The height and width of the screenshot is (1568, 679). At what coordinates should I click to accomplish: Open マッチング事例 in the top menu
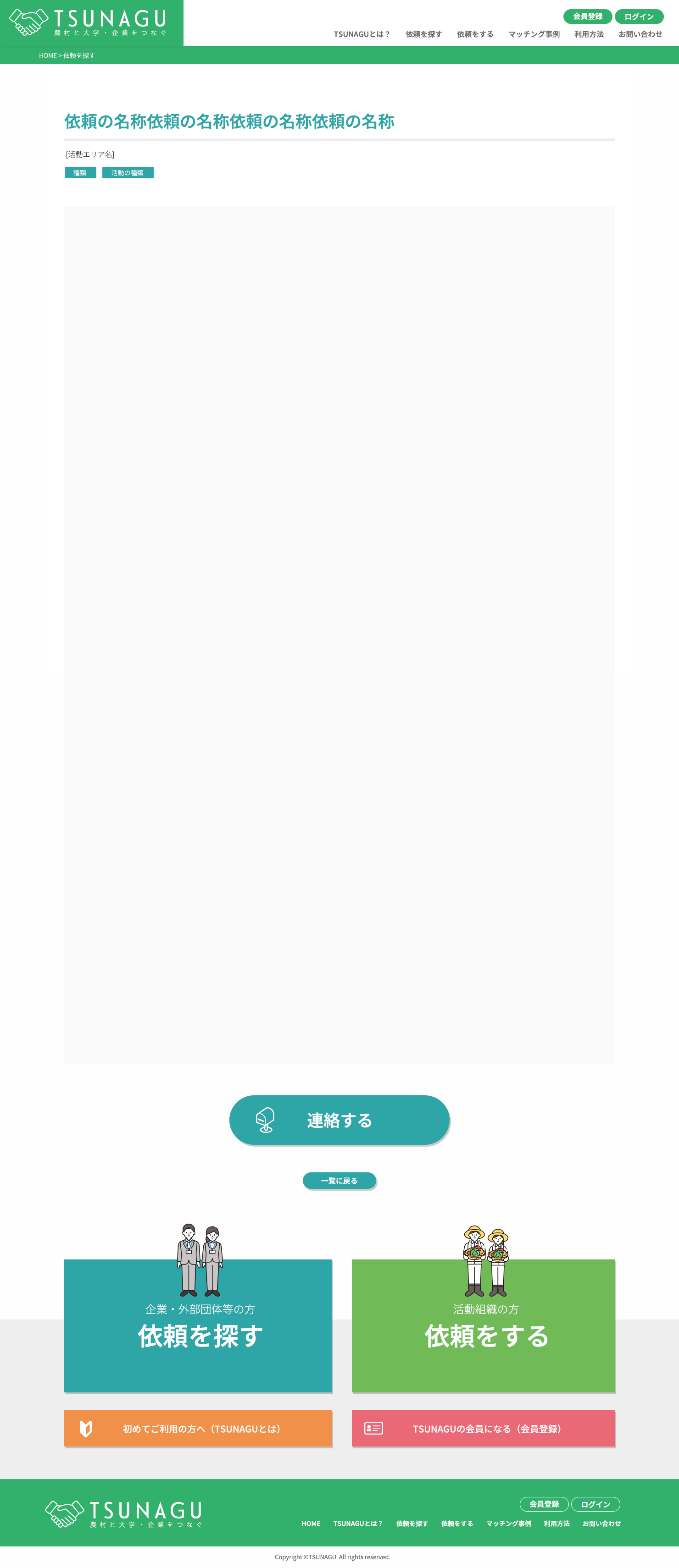[x=534, y=34]
